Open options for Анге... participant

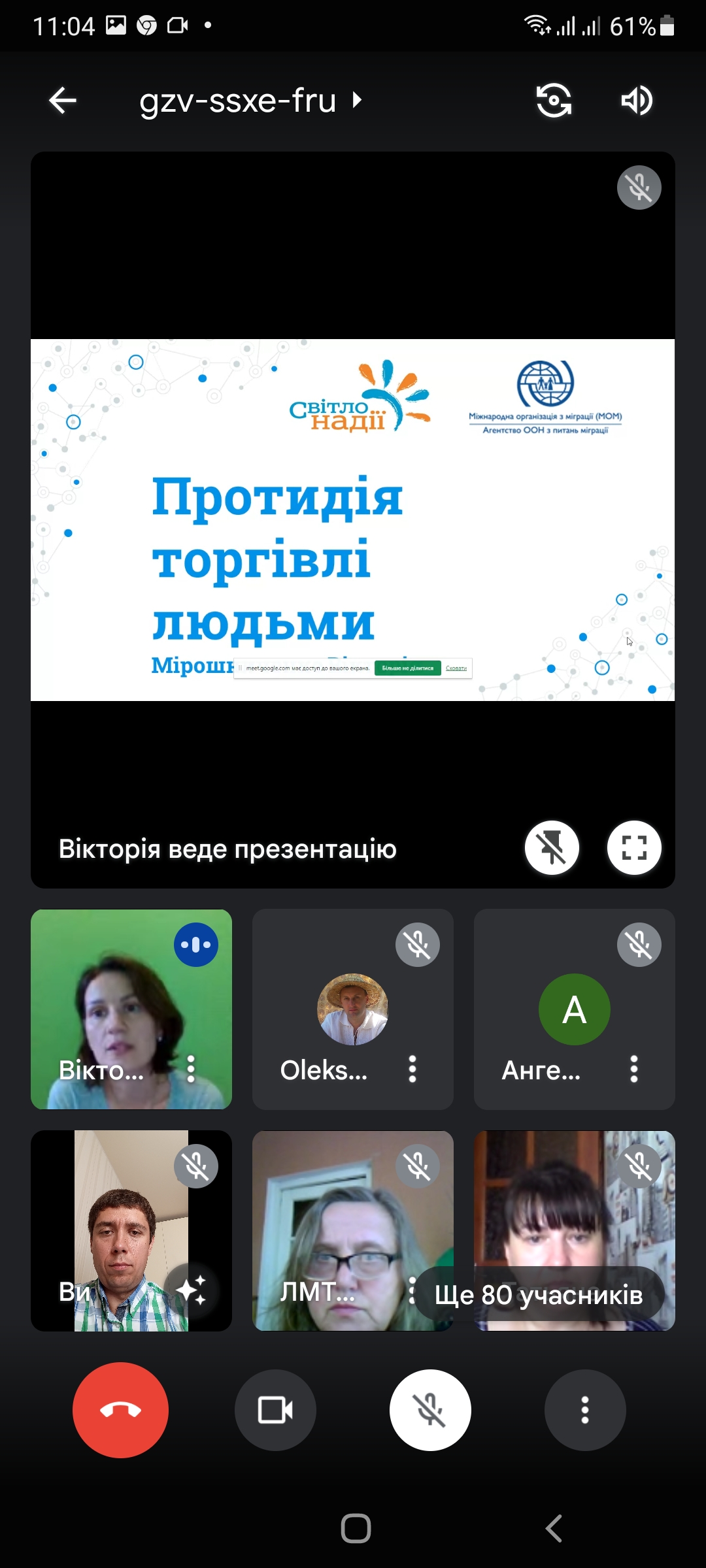pos(634,1069)
